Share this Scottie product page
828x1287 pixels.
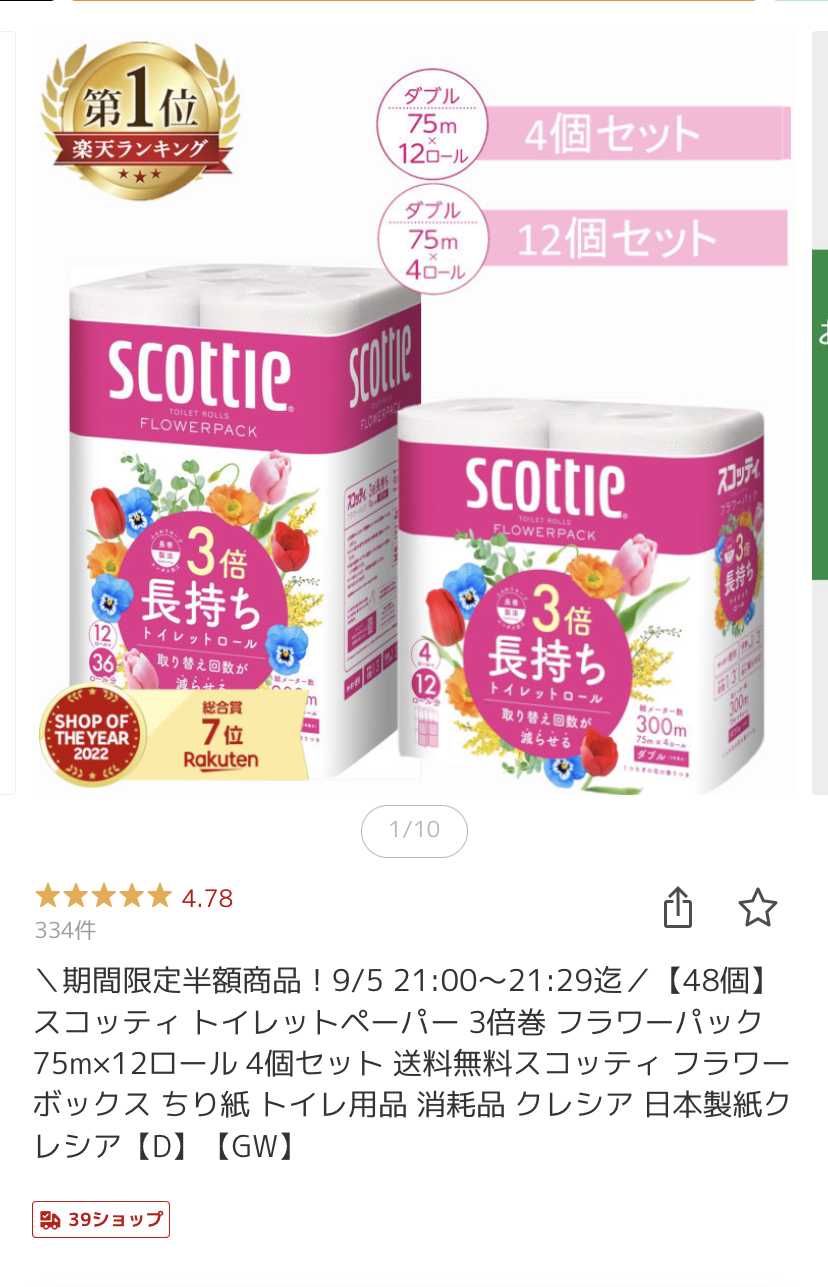tap(678, 907)
